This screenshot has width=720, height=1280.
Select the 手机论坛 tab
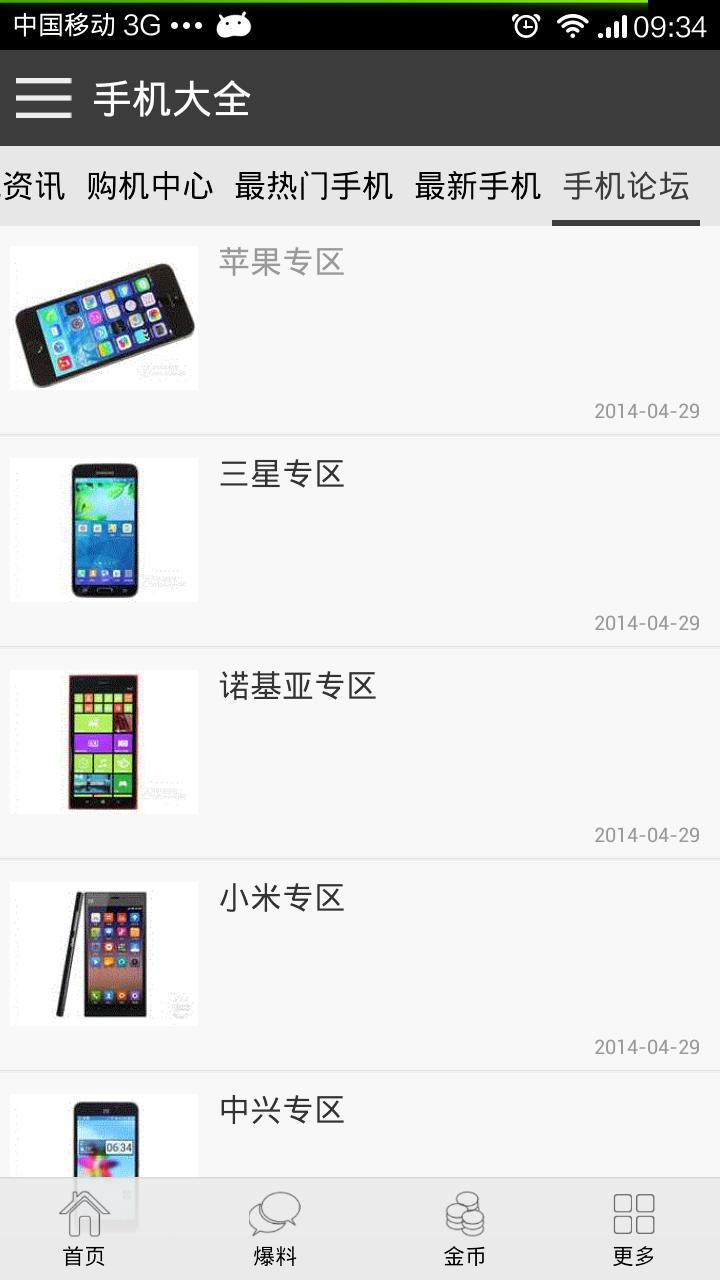[x=626, y=186]
